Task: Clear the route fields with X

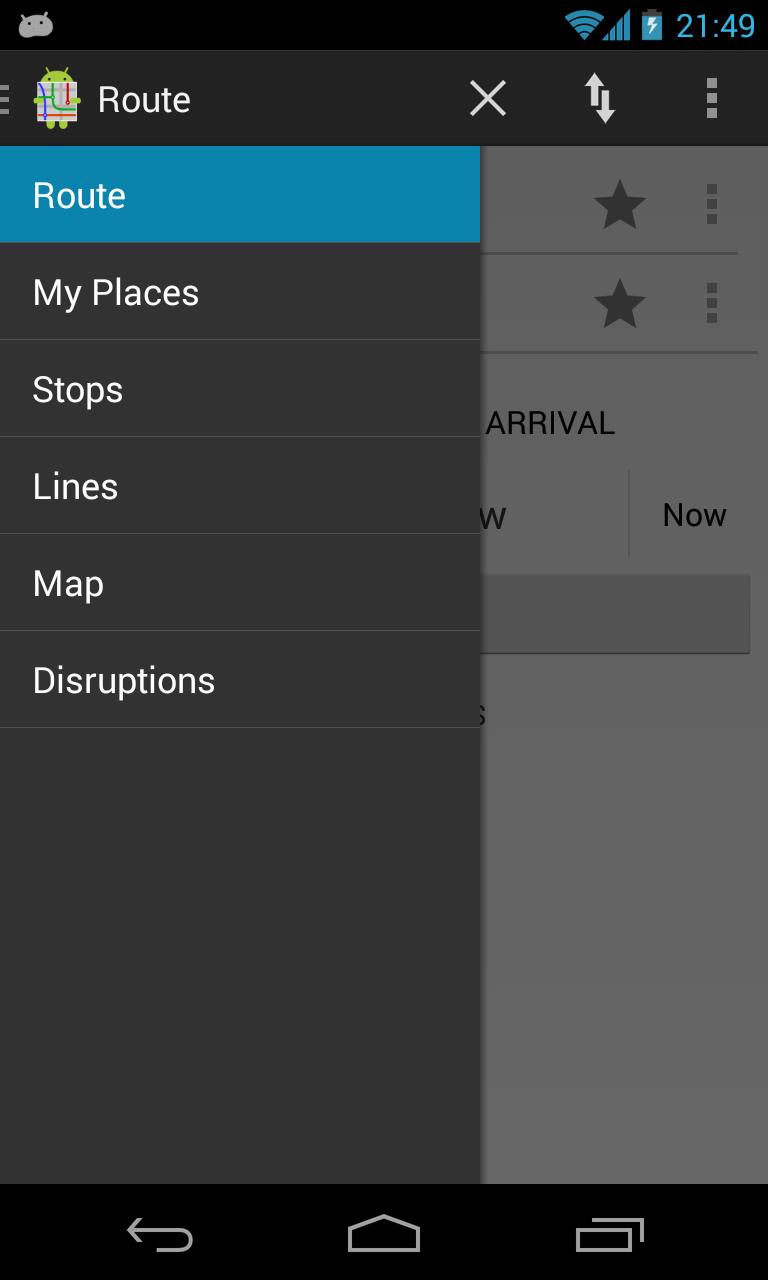Action: click(x=488, y=99)
